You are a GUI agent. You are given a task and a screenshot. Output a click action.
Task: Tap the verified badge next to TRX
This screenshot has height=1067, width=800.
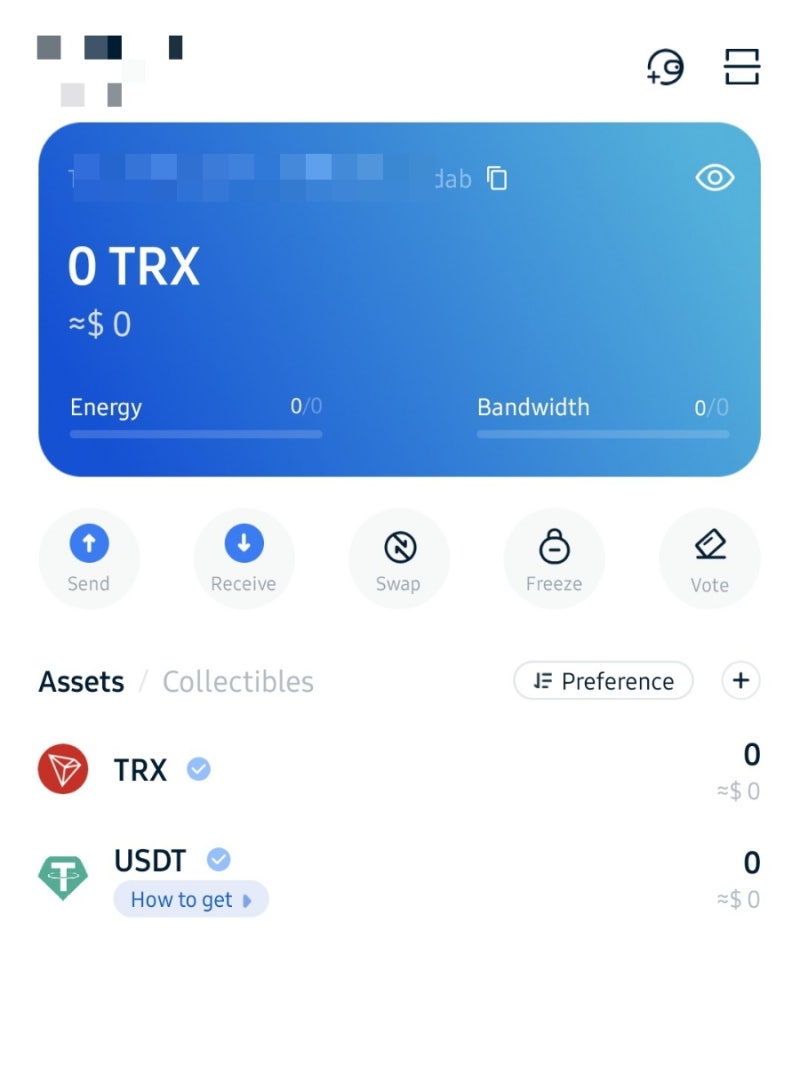pos(198,770)
